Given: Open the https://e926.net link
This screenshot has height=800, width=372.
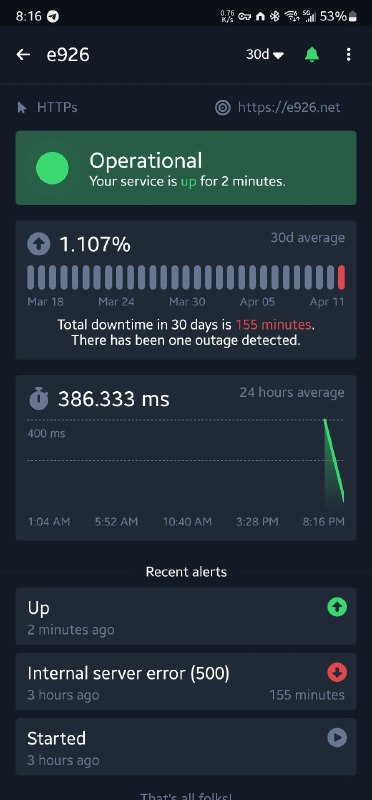Looking at the screenshot, I should (x=288, y=108).
